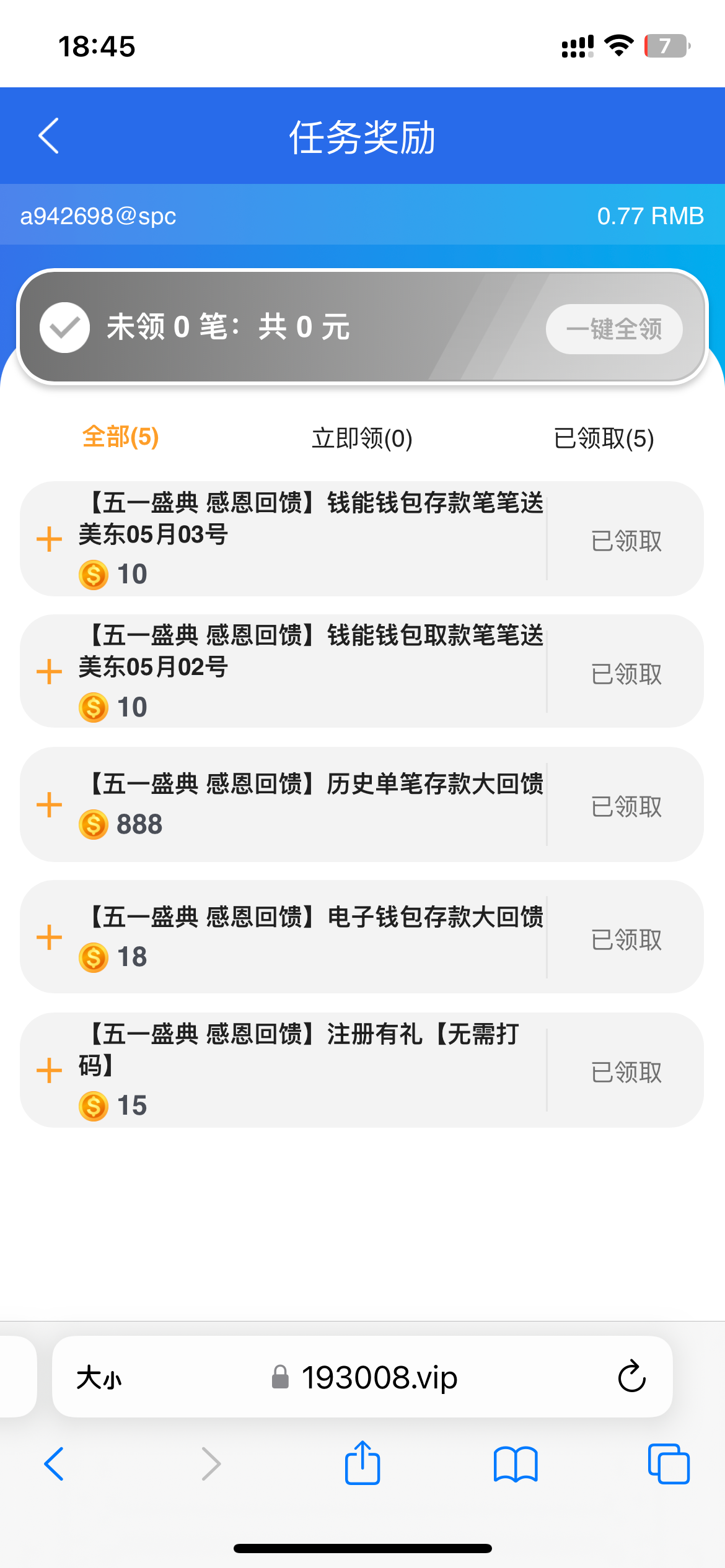The image size is (725, 1568).
Task: Tap 已领取 on the 注册有礼 card
Action: coord(626,1072)
